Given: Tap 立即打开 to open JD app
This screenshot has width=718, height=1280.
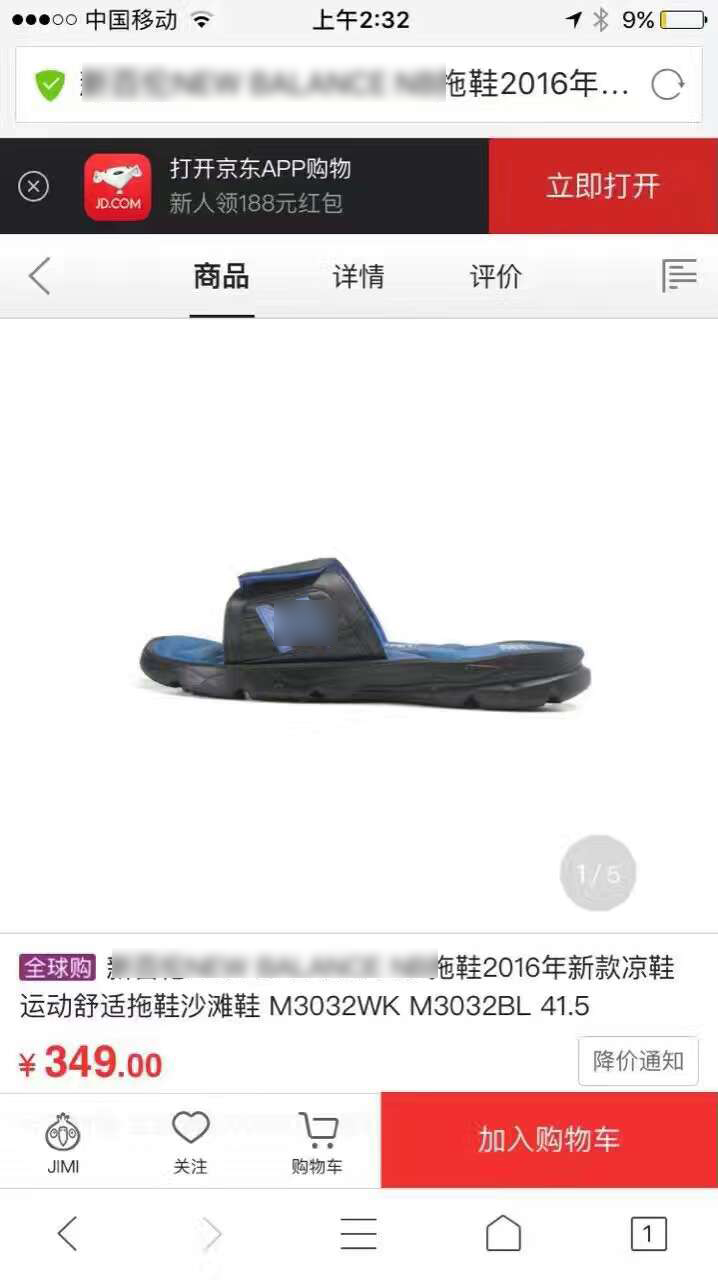Looking at the screenshot, I should click(602, 186).
